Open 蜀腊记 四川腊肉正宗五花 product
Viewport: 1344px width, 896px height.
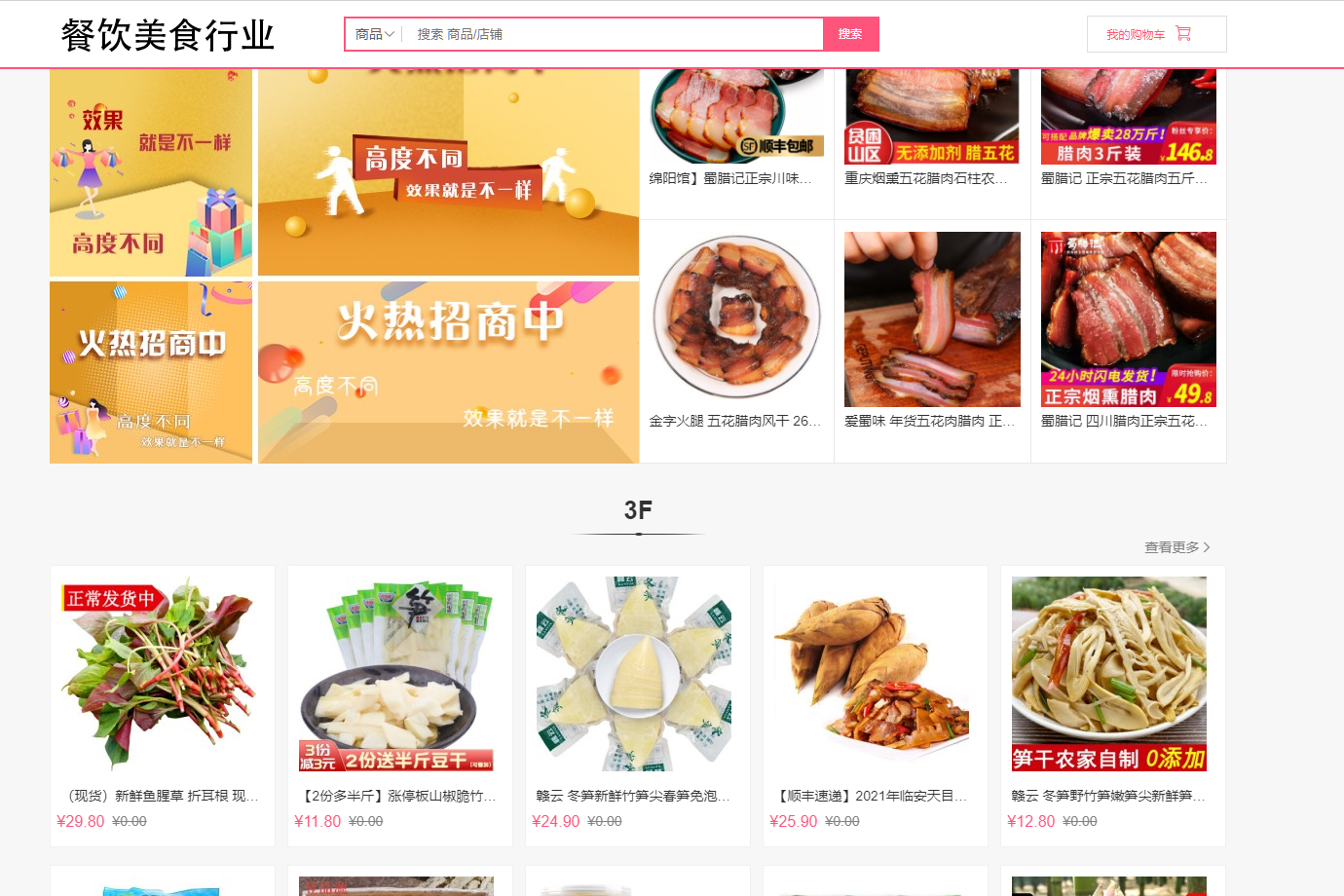point(1128,331)
